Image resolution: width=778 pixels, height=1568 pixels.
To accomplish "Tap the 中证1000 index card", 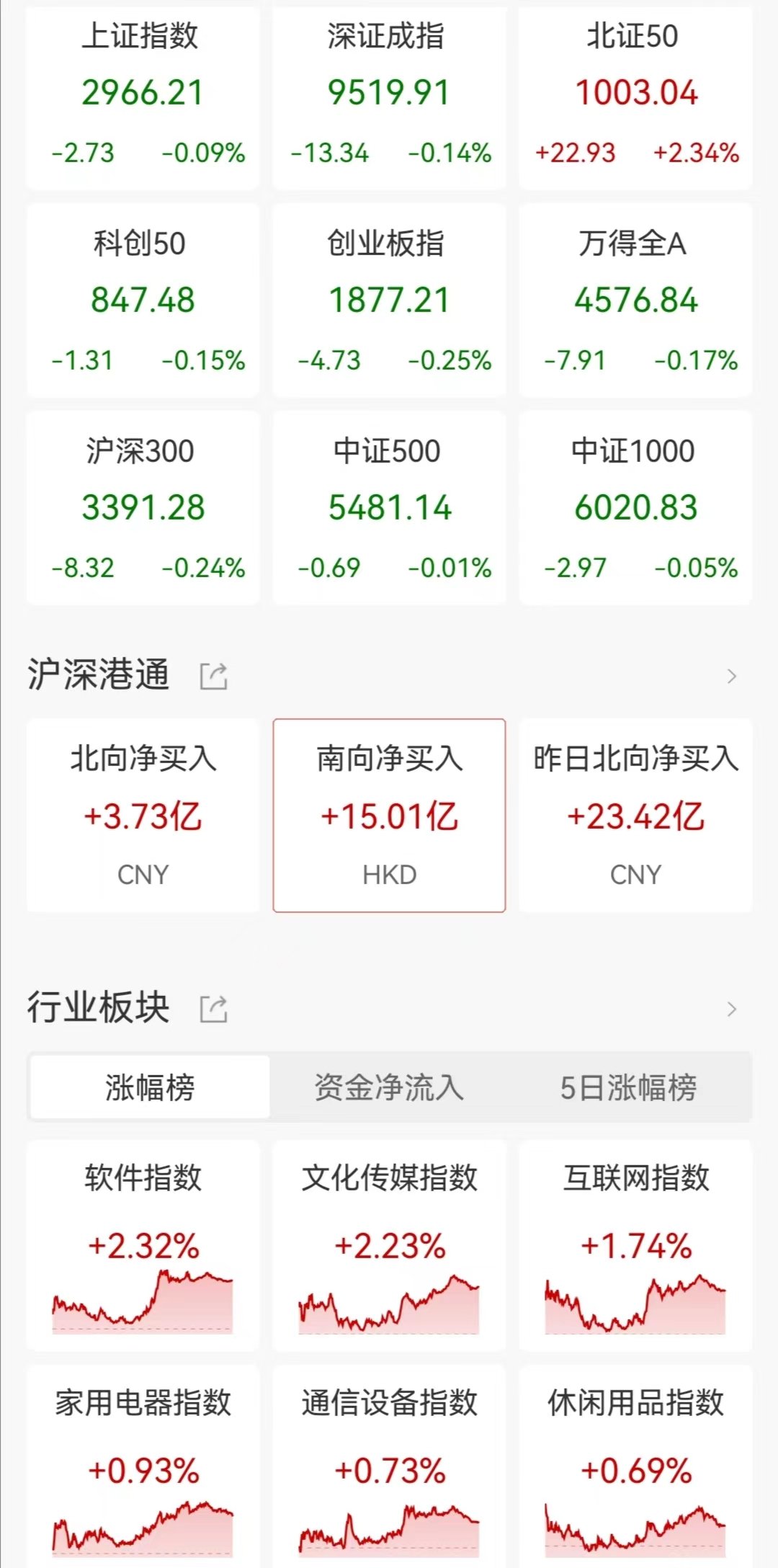I will pos(635,507).
